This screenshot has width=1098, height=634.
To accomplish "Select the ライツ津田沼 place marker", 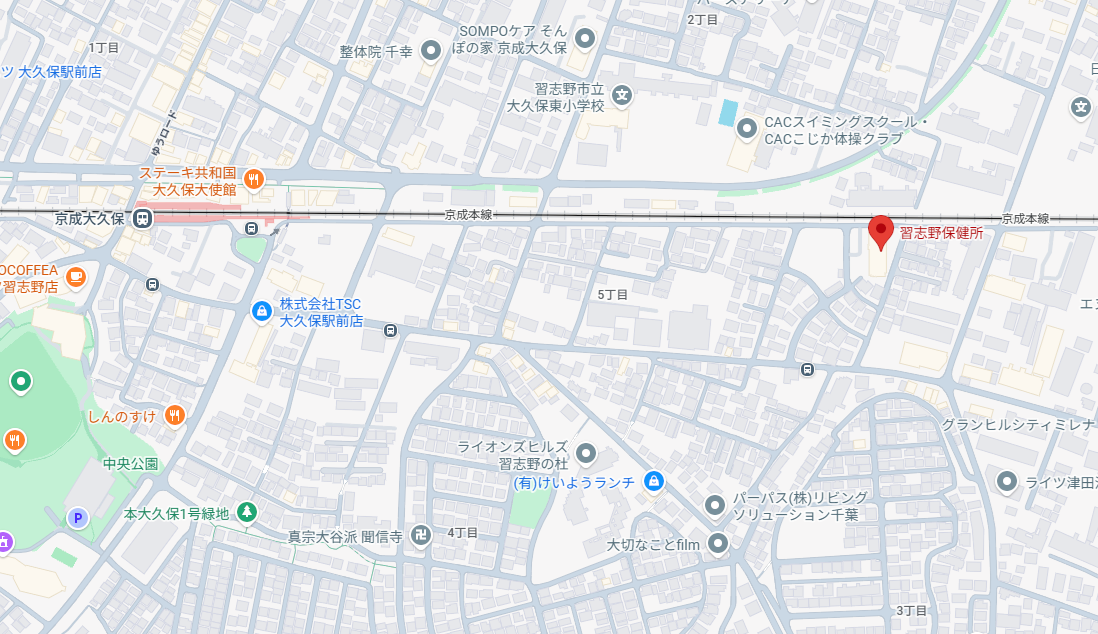I will [1007, 483].
